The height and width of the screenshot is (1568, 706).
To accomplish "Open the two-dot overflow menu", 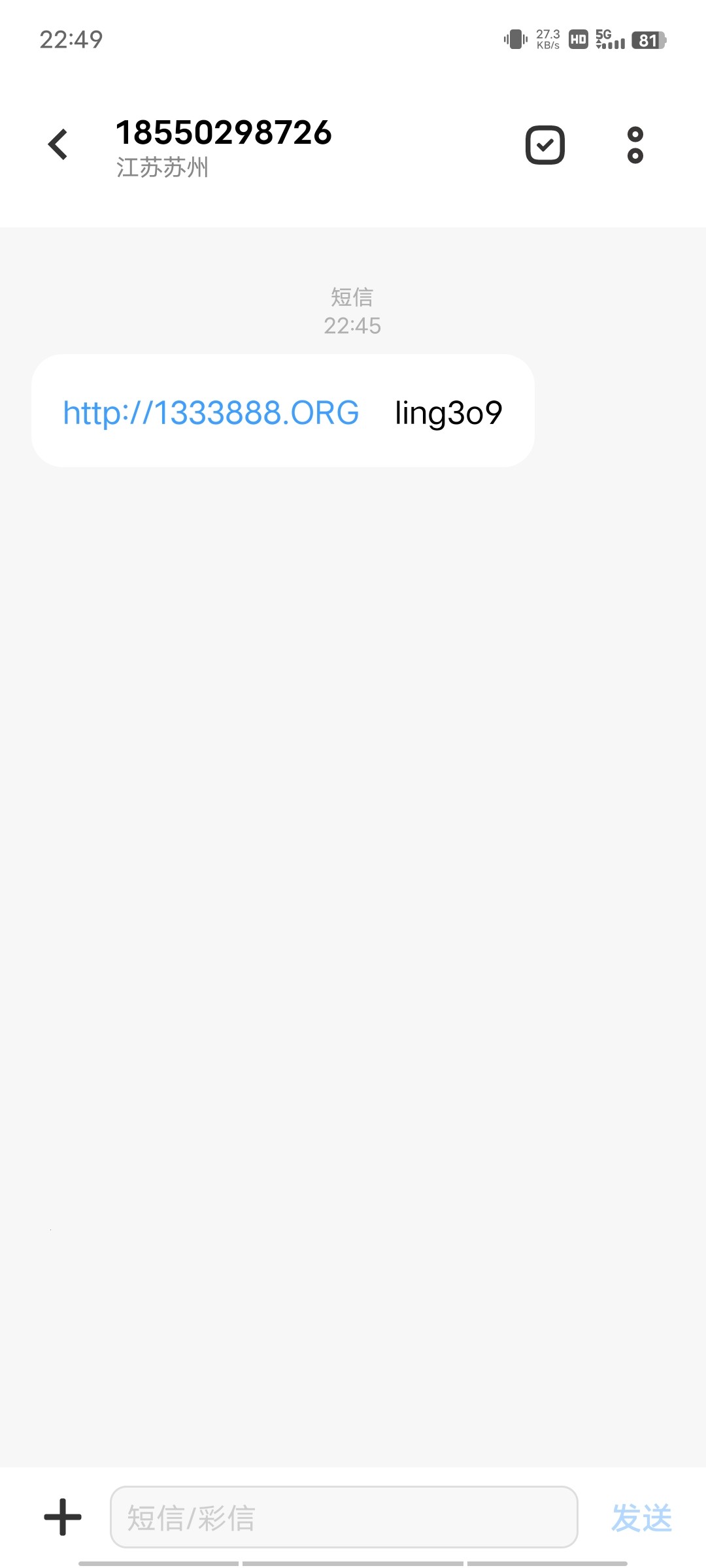I will (635, 144).
